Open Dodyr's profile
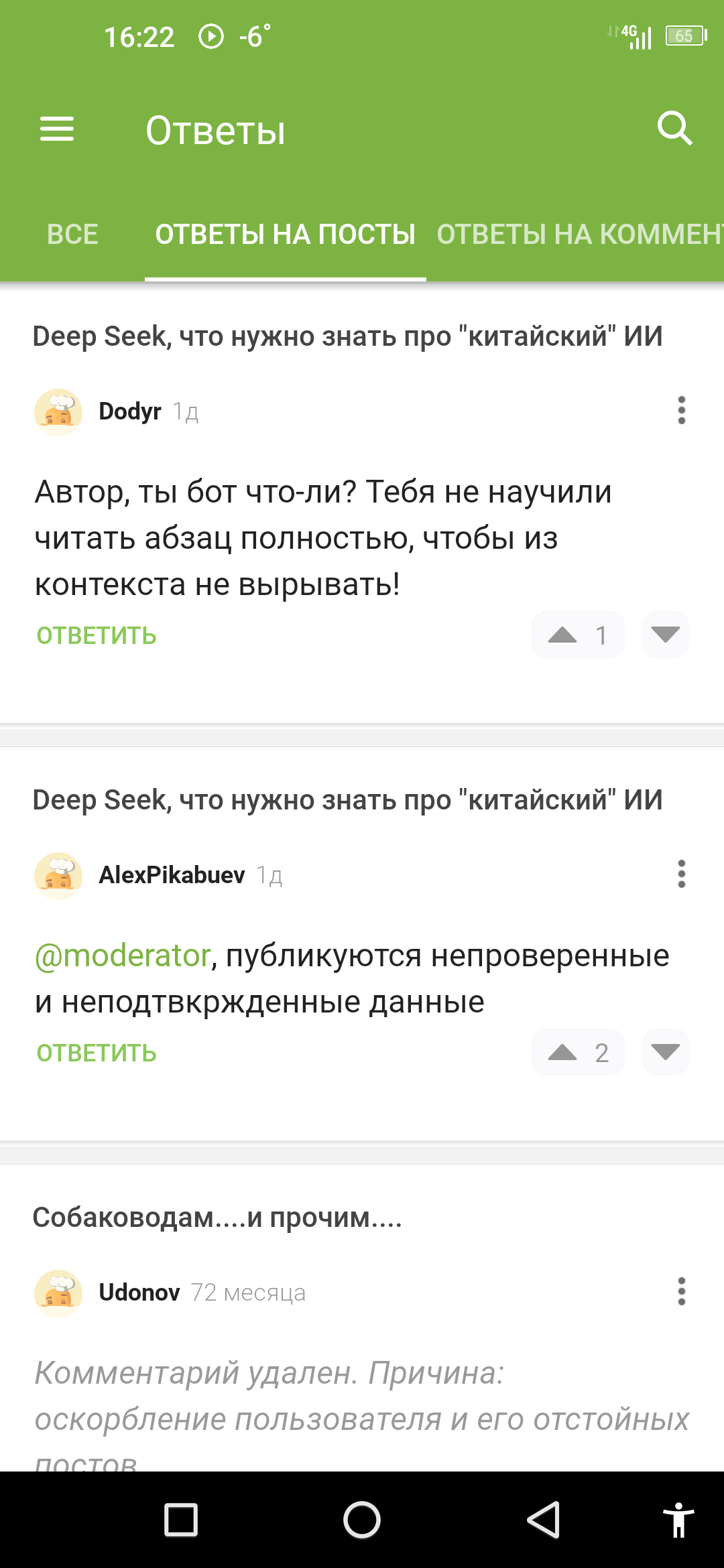The image size is (724, 1568). [129, 411]
